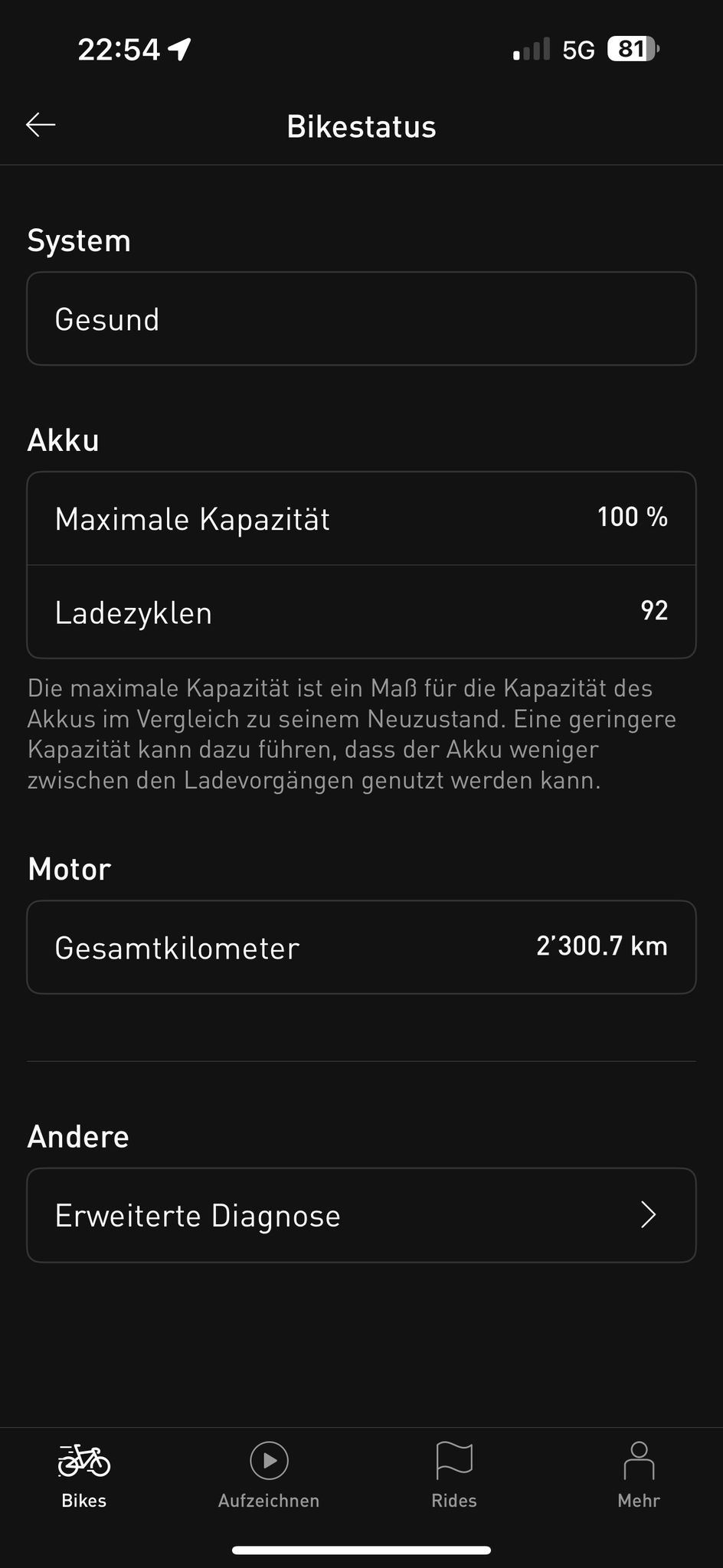Go back using the arrow icon
Viewport: 723px width, 1568px height.
coord(41,125)
